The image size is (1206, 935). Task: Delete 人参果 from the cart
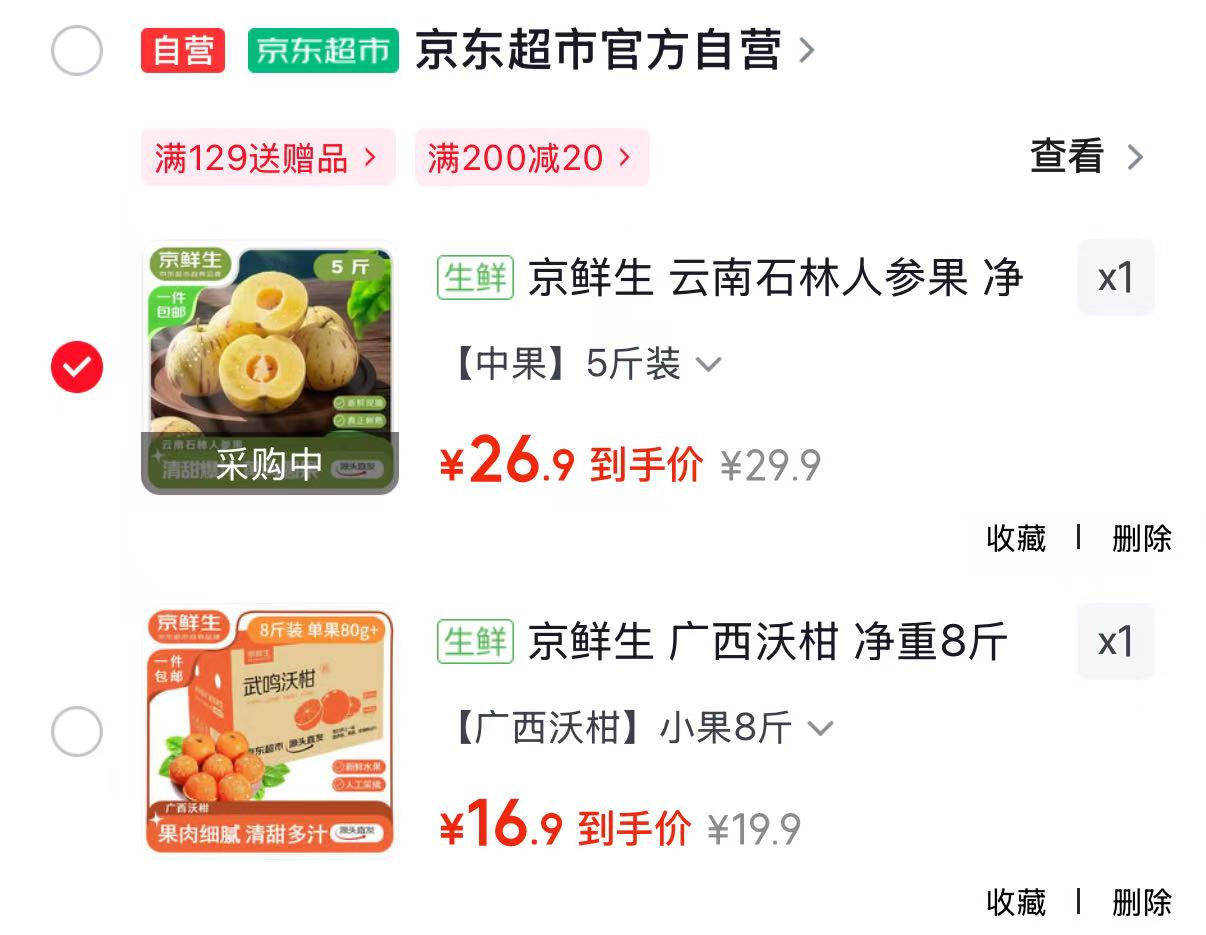tap(1141, 538)
